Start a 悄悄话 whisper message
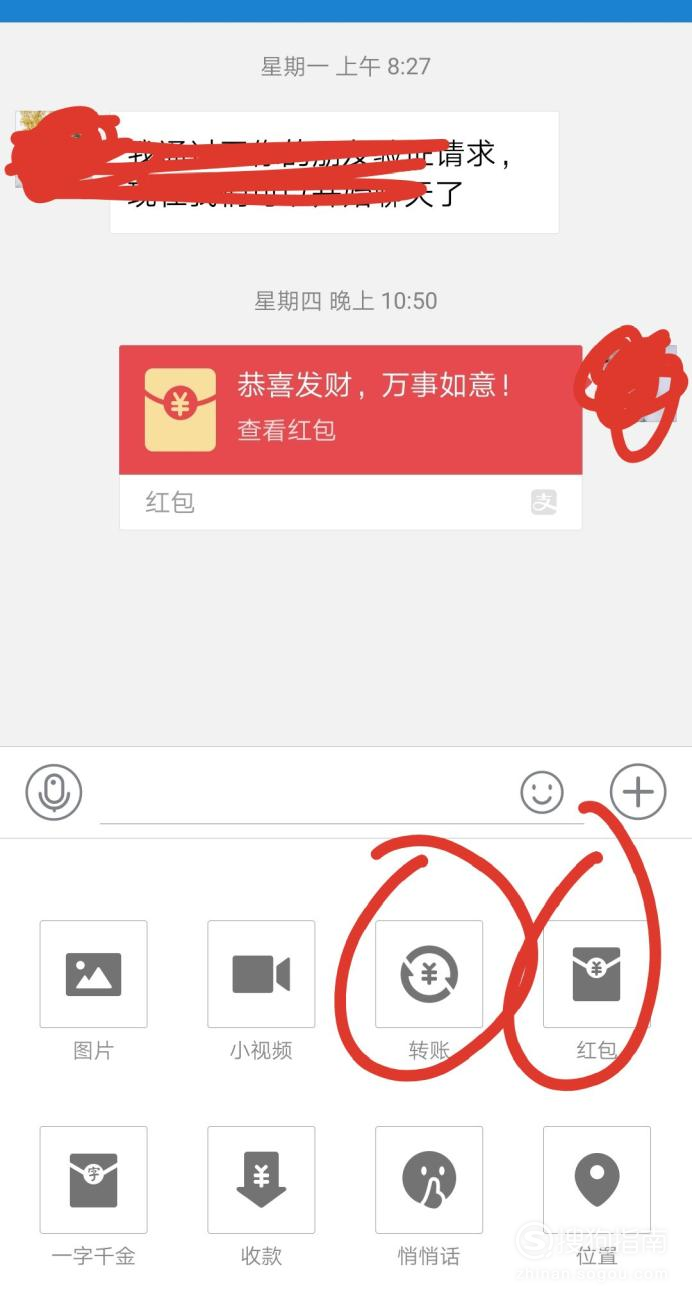 pyautogui.click(x=429, y=1180)
